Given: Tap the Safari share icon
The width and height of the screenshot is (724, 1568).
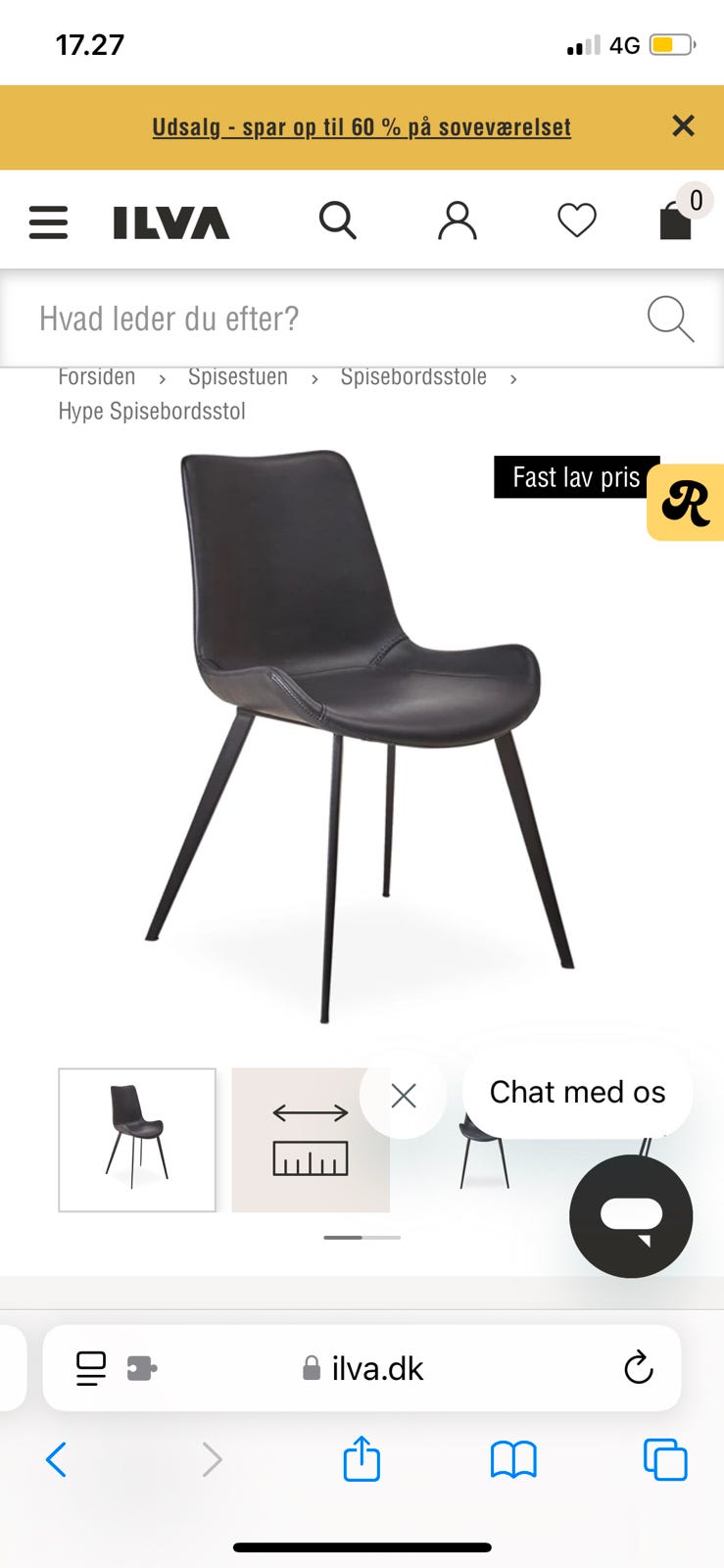Looking at the screenshot, I should 362,1459.
